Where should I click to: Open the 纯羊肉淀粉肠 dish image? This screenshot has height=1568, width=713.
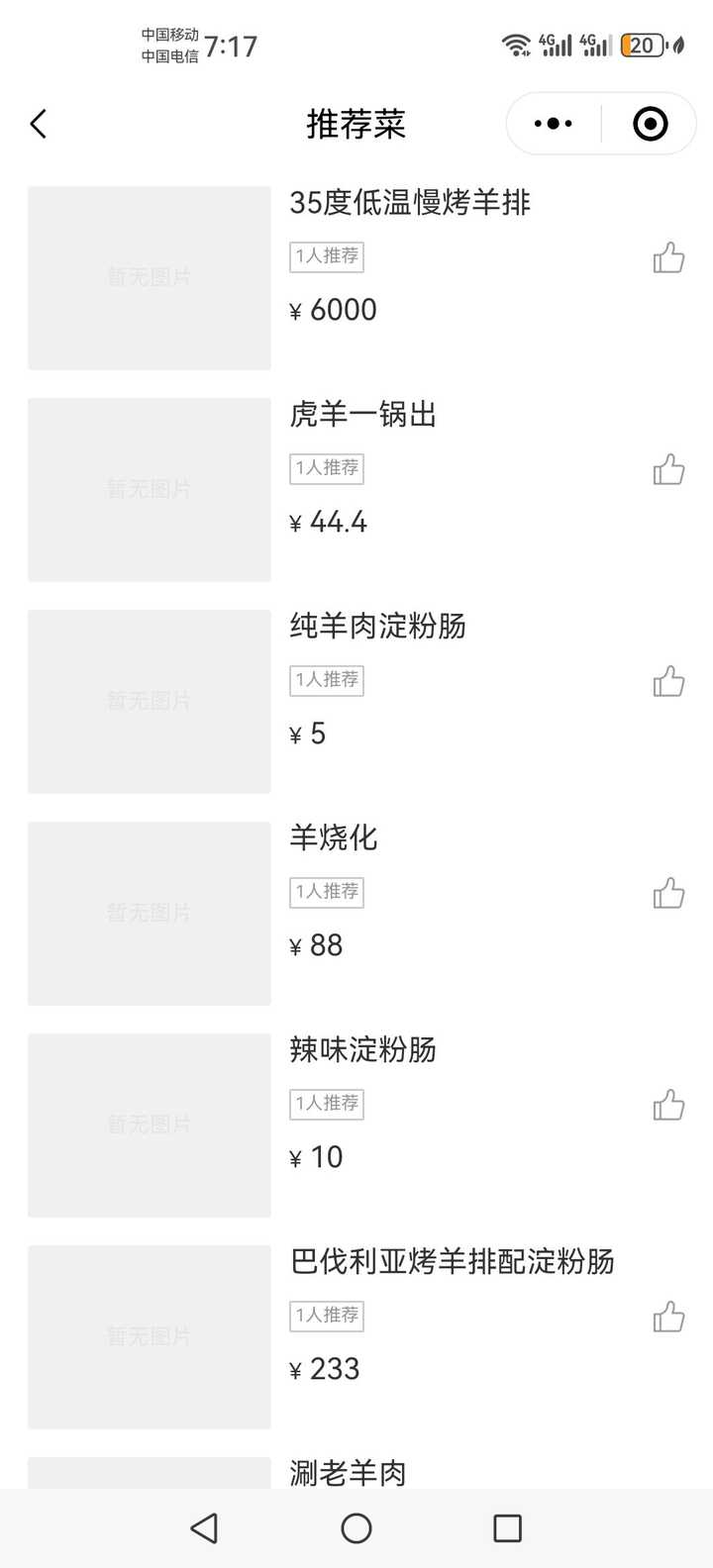(x=150, y=702)
